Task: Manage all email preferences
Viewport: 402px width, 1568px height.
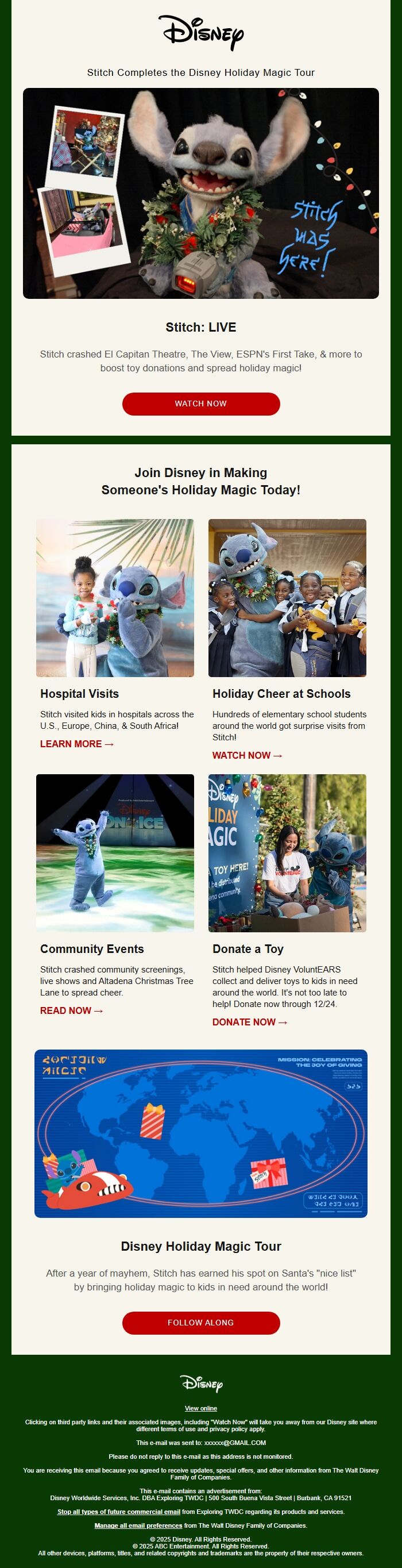Action: (x=138, y=1526)
